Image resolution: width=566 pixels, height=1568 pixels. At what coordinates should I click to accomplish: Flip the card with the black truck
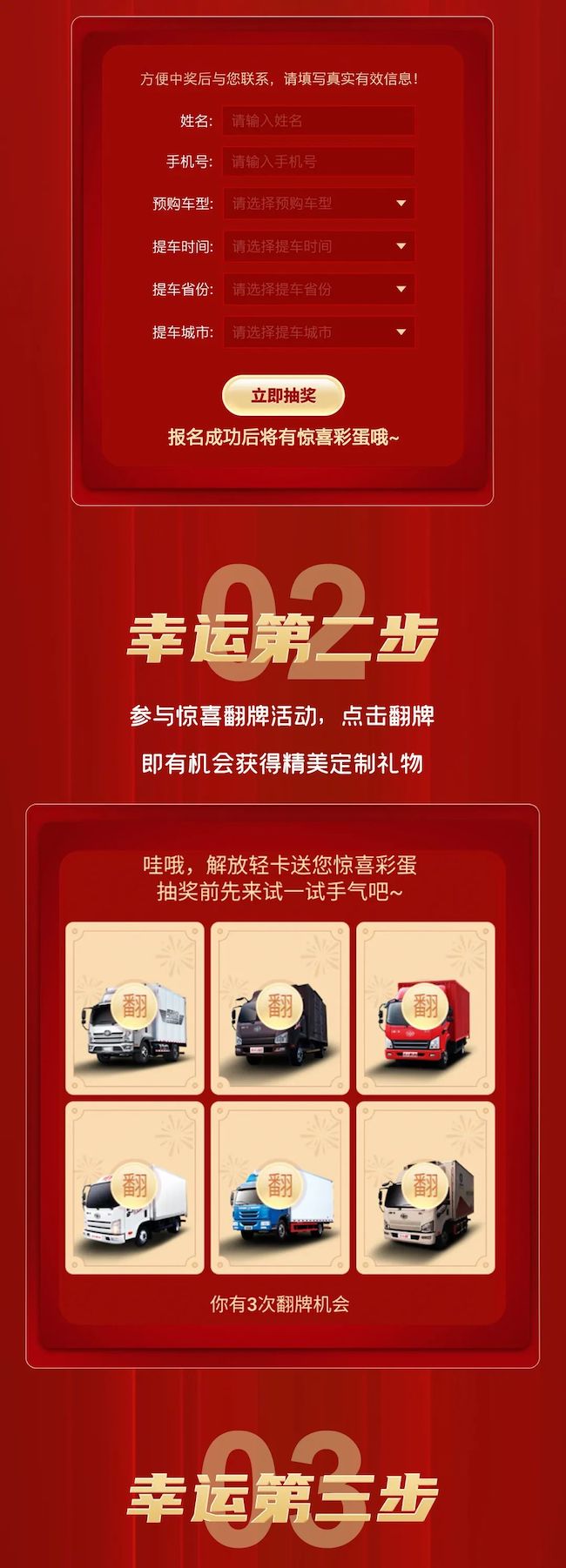tap(280, 1008)
